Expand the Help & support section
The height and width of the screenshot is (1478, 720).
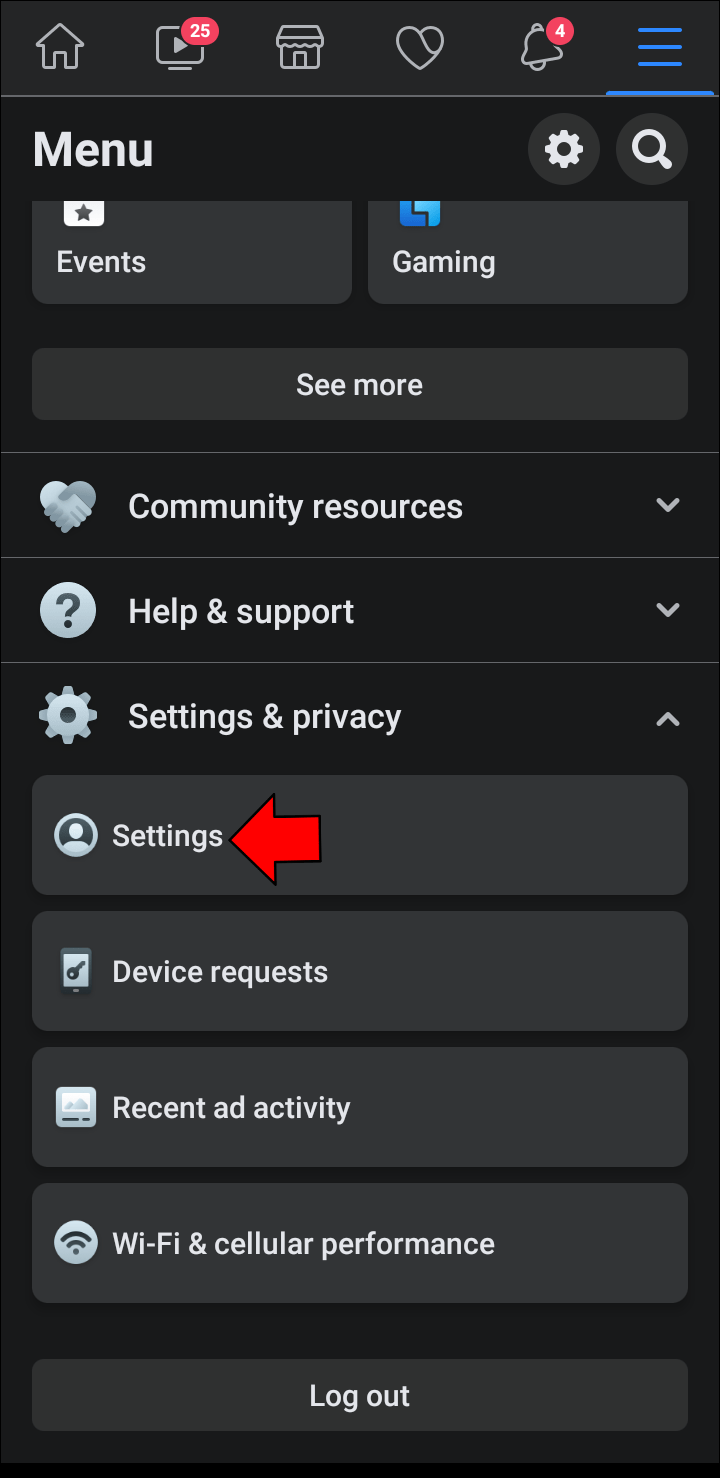667,610
